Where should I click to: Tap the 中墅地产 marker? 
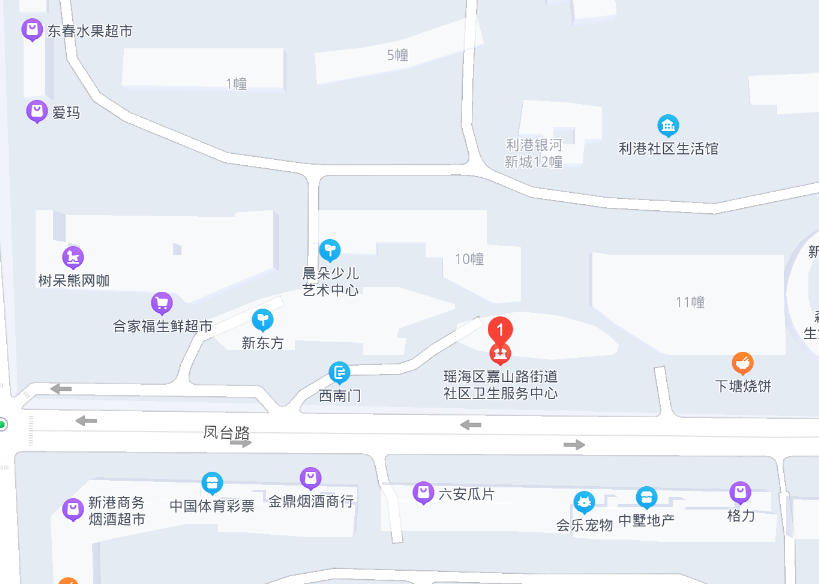(646, 497)
